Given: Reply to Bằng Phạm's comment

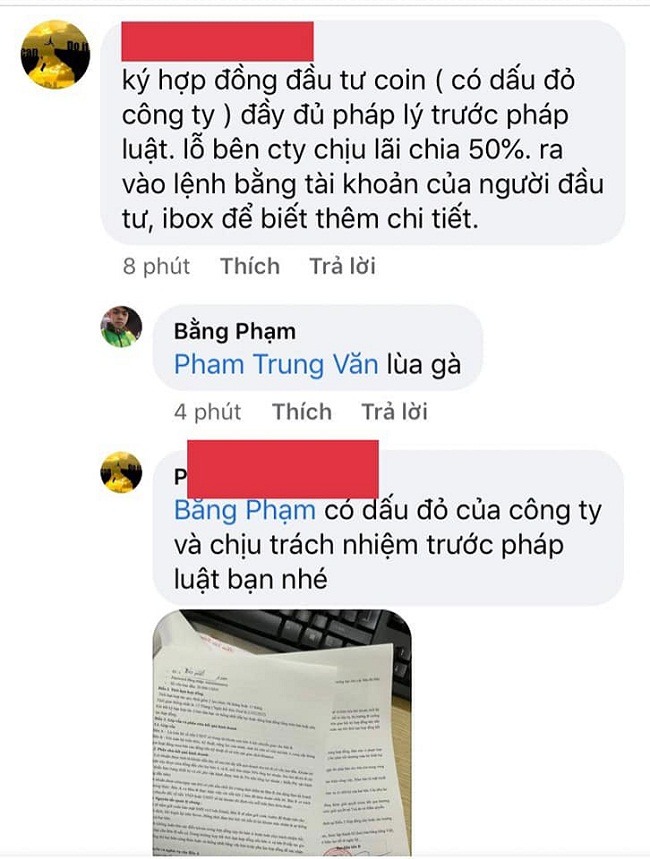Looking at the screenshot, I should (394, 411).
